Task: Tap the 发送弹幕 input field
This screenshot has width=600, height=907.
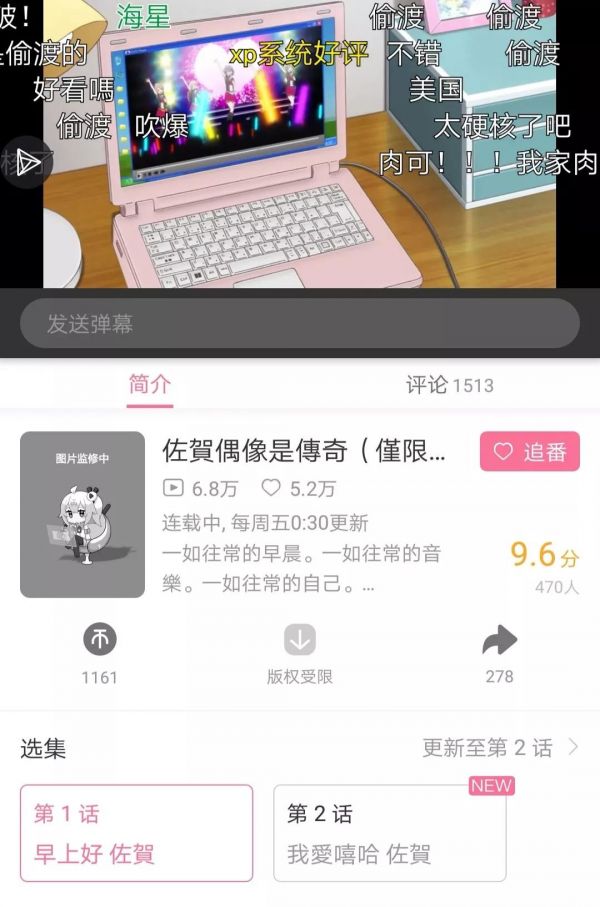Action: (x=299, y=324)
